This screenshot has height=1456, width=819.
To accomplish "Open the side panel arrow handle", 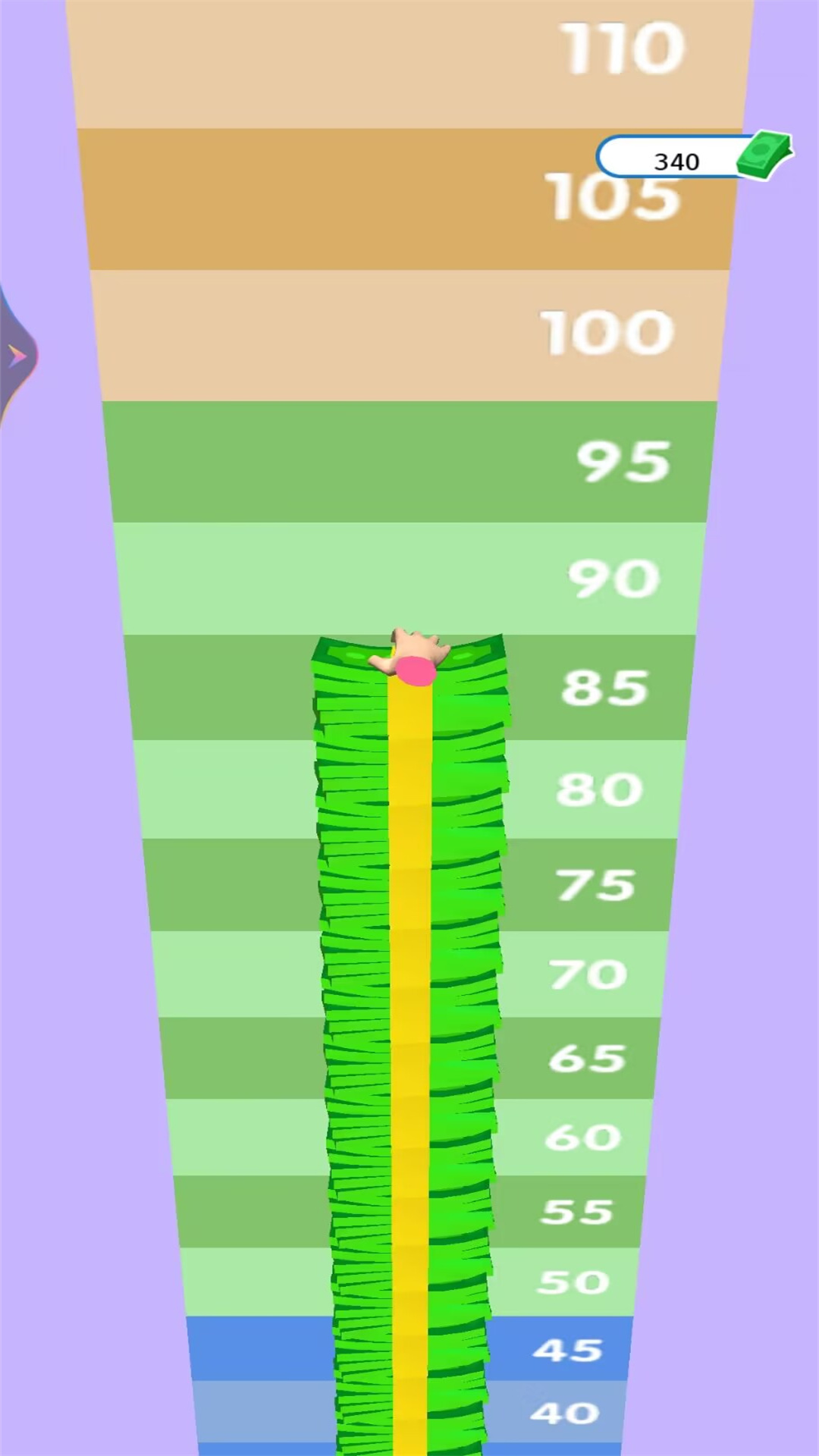I will tap(15, 356).
